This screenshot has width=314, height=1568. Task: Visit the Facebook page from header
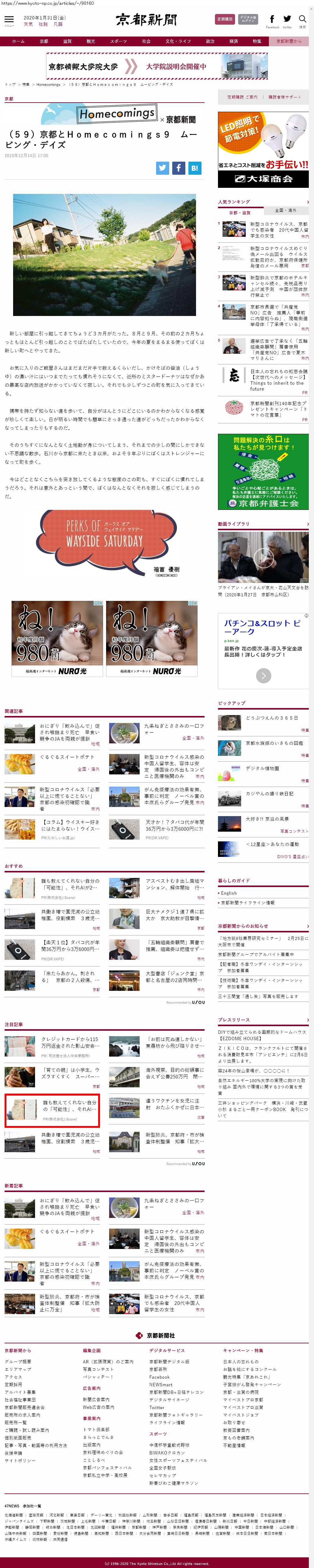click(272, 20)
